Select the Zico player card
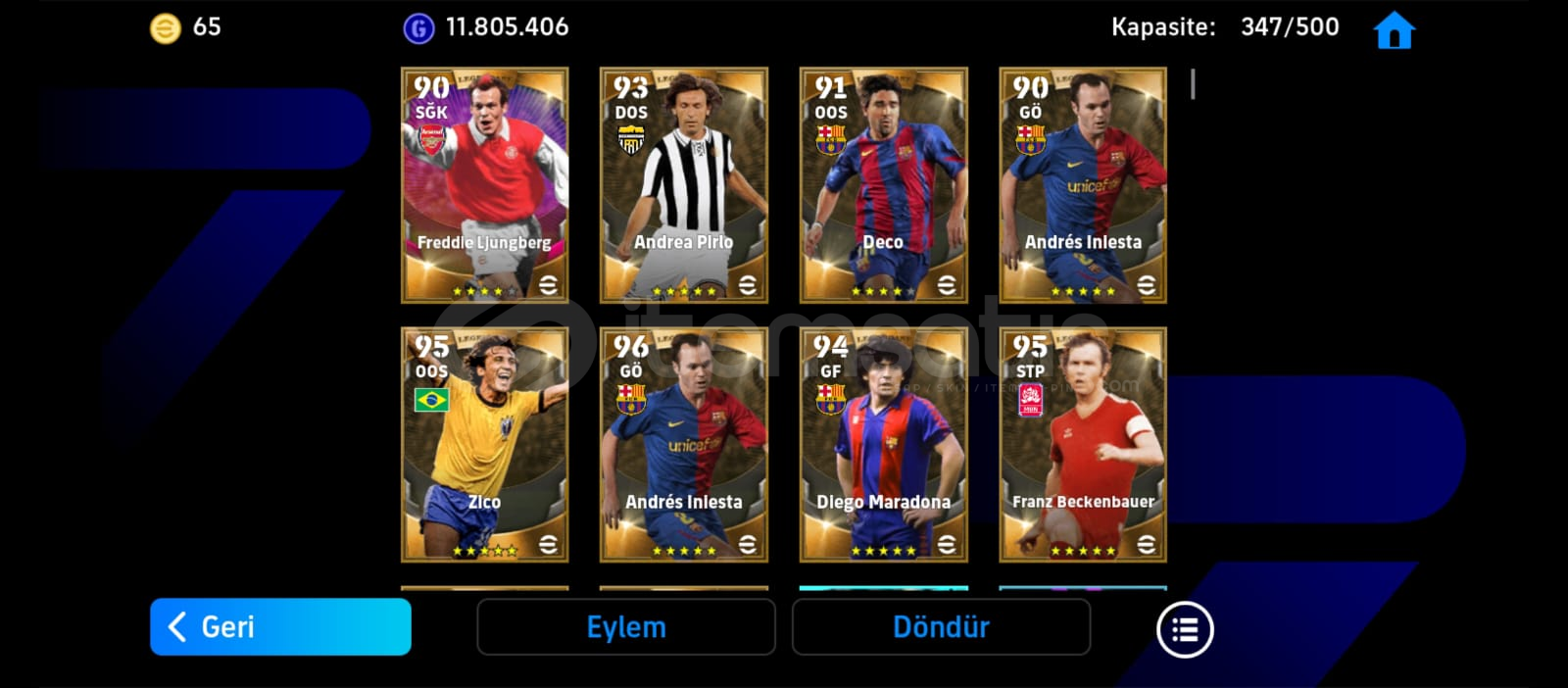1568x688 pixels. coord(484,444)
